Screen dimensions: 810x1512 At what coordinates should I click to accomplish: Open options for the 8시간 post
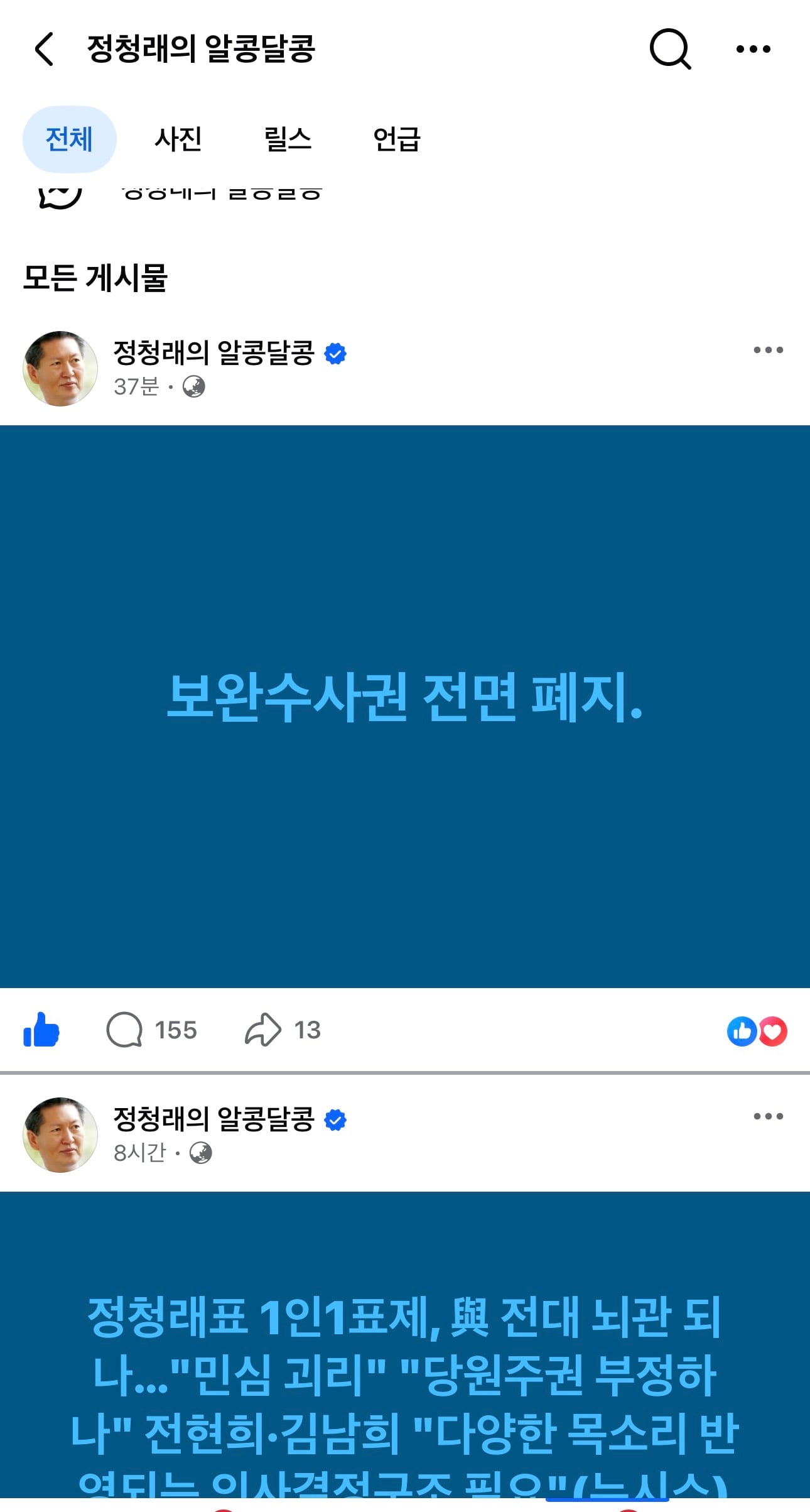pos(768,1116)
